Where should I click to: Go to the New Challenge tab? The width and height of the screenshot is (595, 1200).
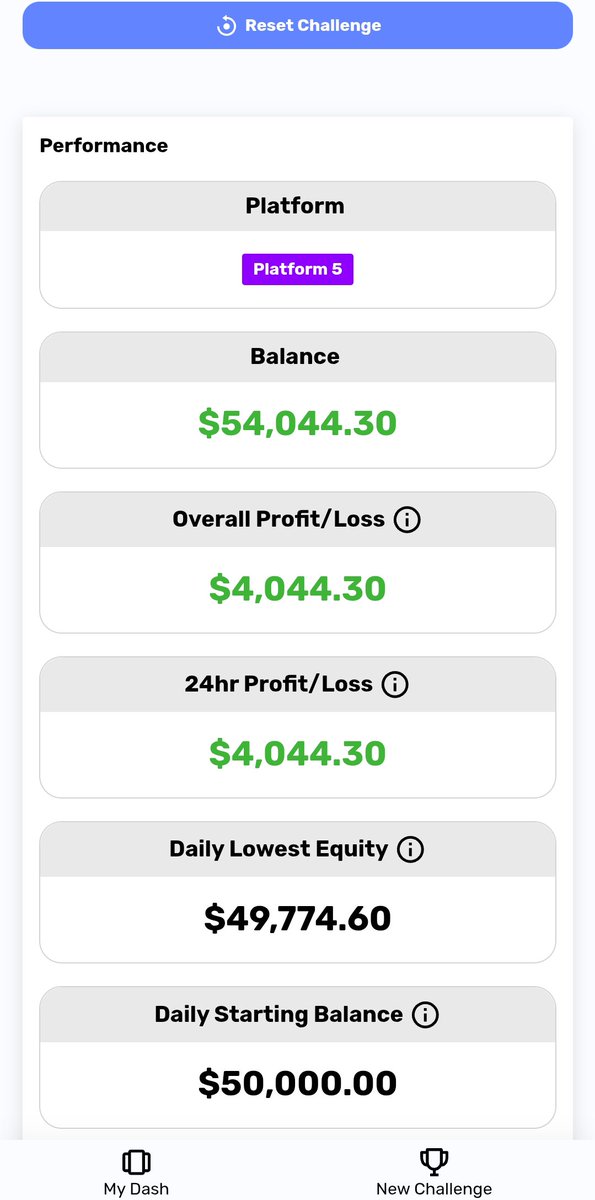tap(433, 1172)
